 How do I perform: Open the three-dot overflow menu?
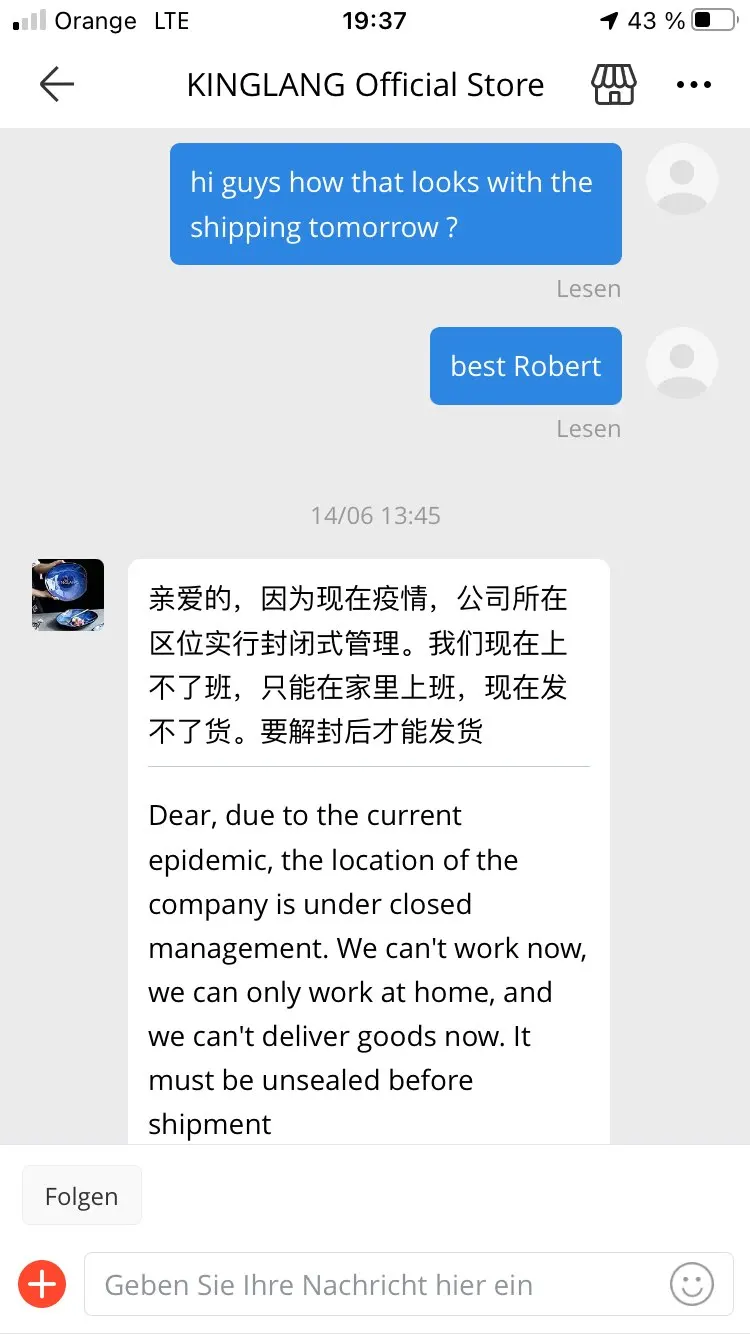(x=694, y=85)
